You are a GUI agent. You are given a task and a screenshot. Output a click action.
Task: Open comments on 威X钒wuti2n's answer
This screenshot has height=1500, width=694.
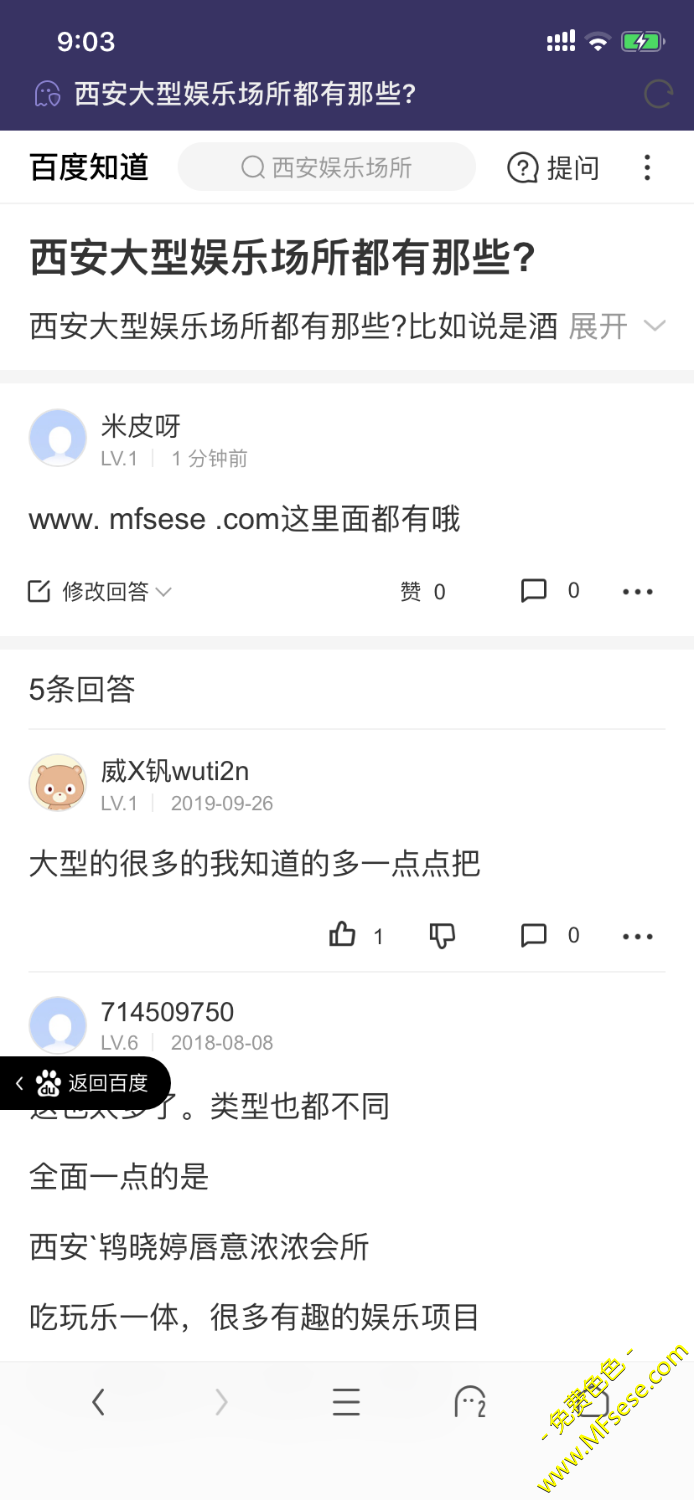[x=548, y=935]
